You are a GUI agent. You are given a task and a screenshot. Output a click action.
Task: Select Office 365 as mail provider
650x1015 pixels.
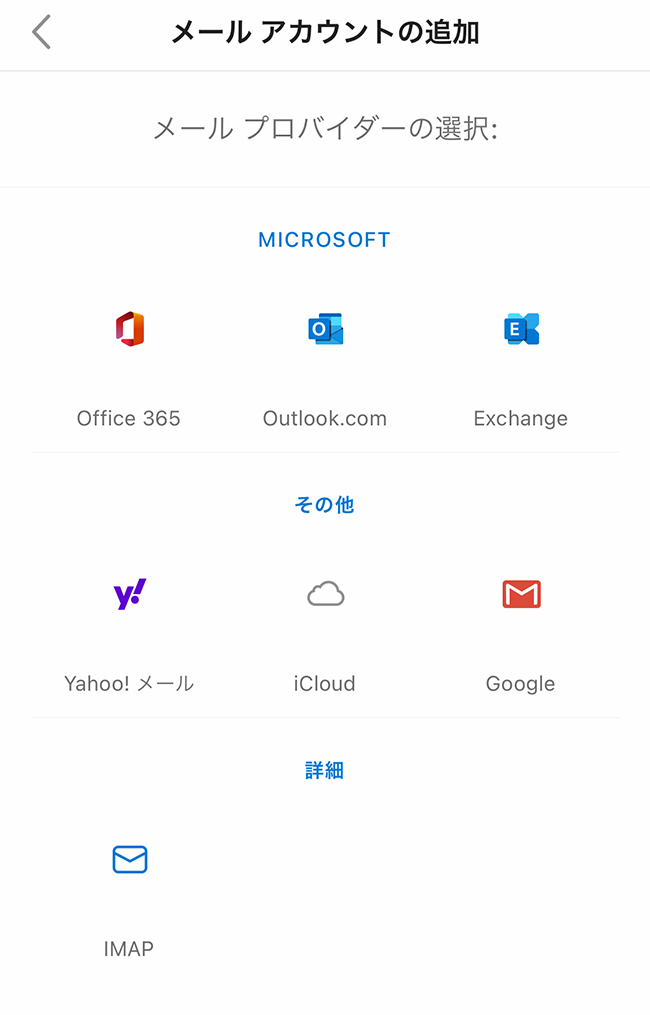(129, 330)
